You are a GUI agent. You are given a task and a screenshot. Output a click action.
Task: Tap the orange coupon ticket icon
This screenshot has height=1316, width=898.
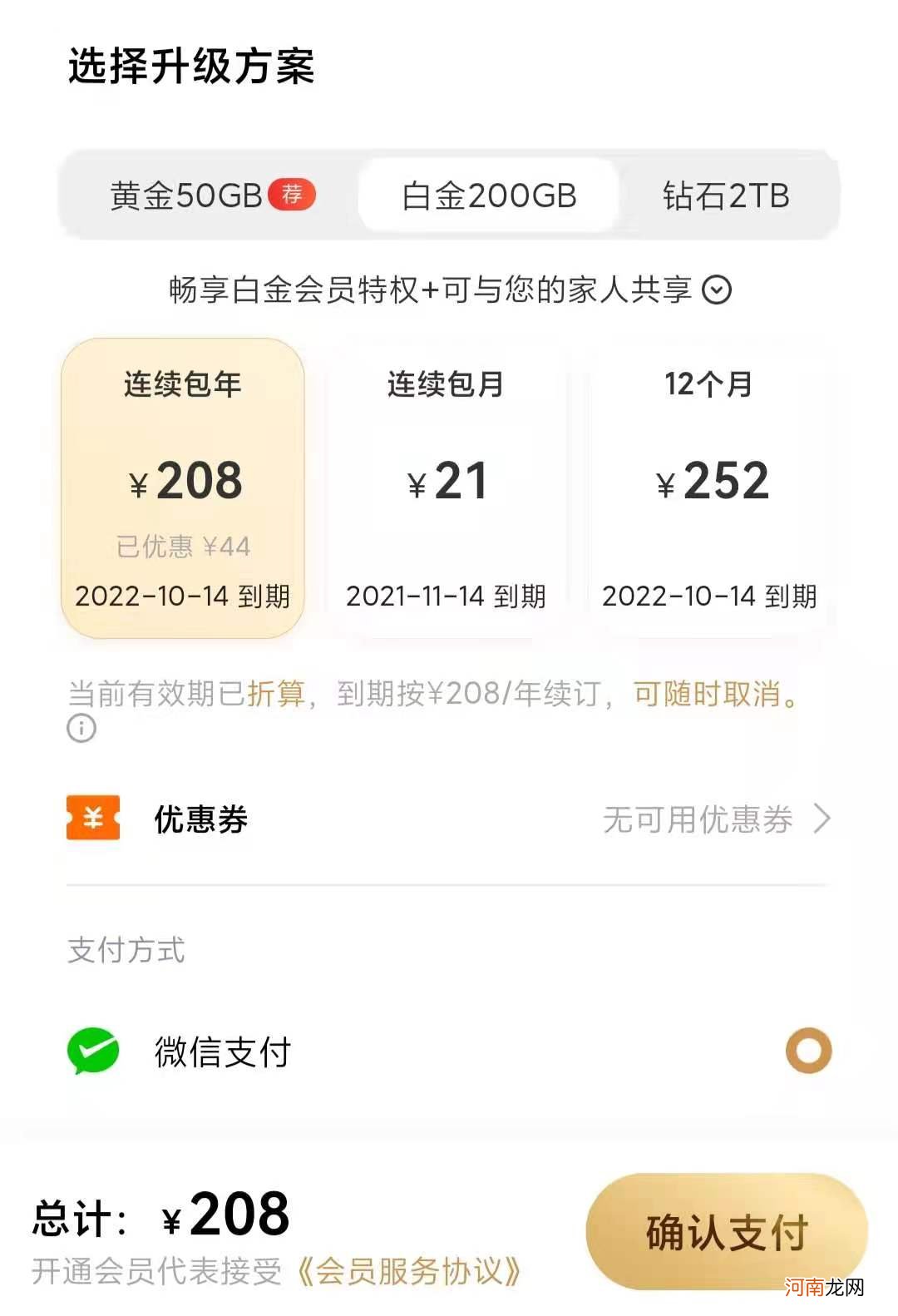(94, 820)
